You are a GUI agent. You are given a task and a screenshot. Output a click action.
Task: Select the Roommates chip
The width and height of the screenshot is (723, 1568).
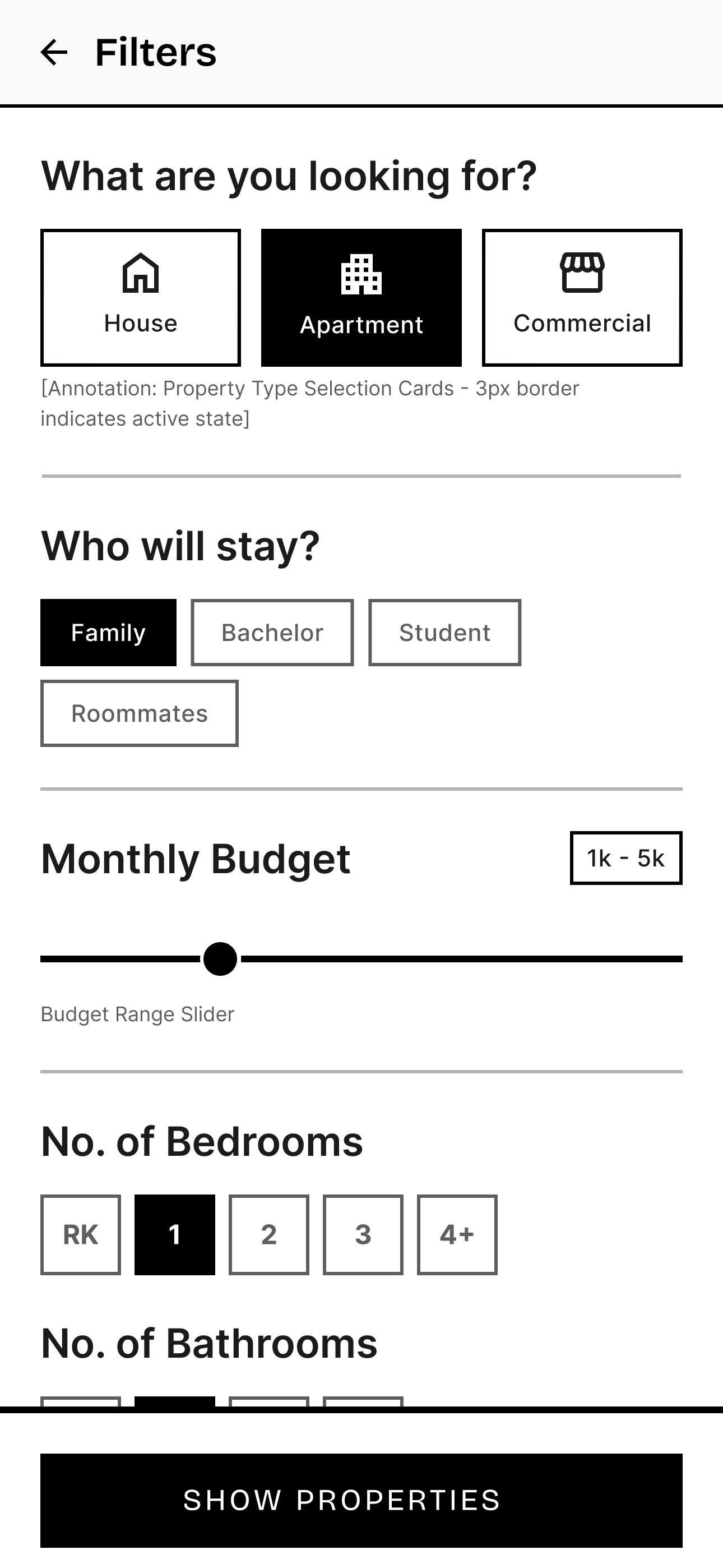point(140,713)
